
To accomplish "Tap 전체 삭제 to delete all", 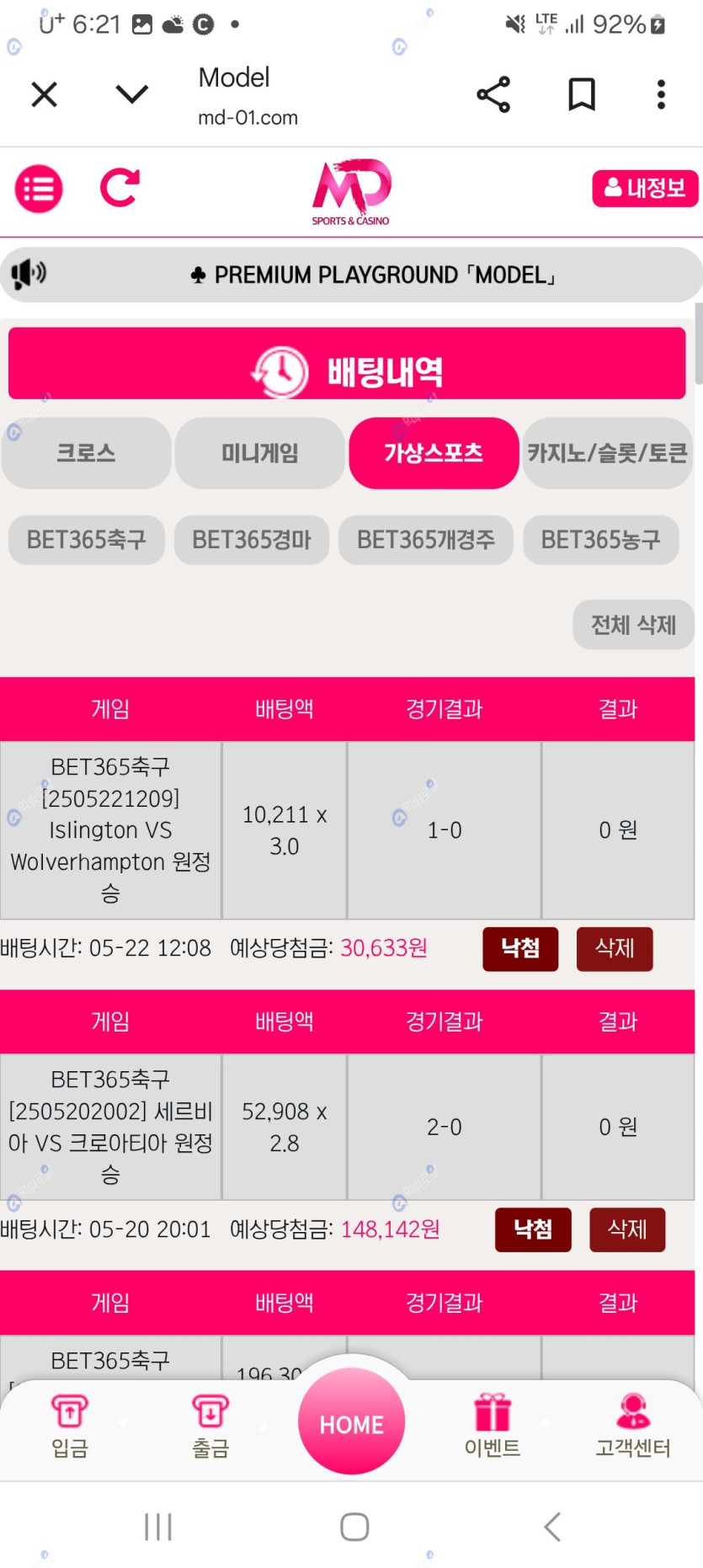I will pyautogui.click(x=633, y=625).
